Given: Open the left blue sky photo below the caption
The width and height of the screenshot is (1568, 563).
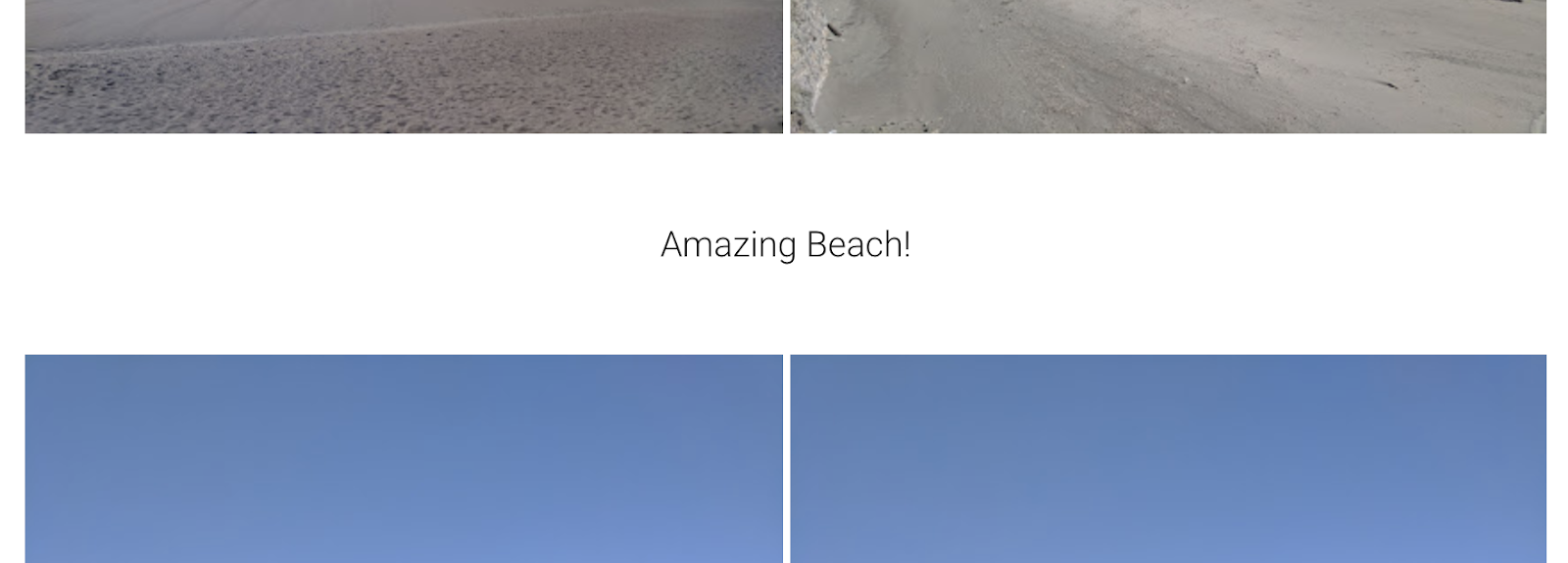Looking at the screenshot, I should click(x=404, y=459).
